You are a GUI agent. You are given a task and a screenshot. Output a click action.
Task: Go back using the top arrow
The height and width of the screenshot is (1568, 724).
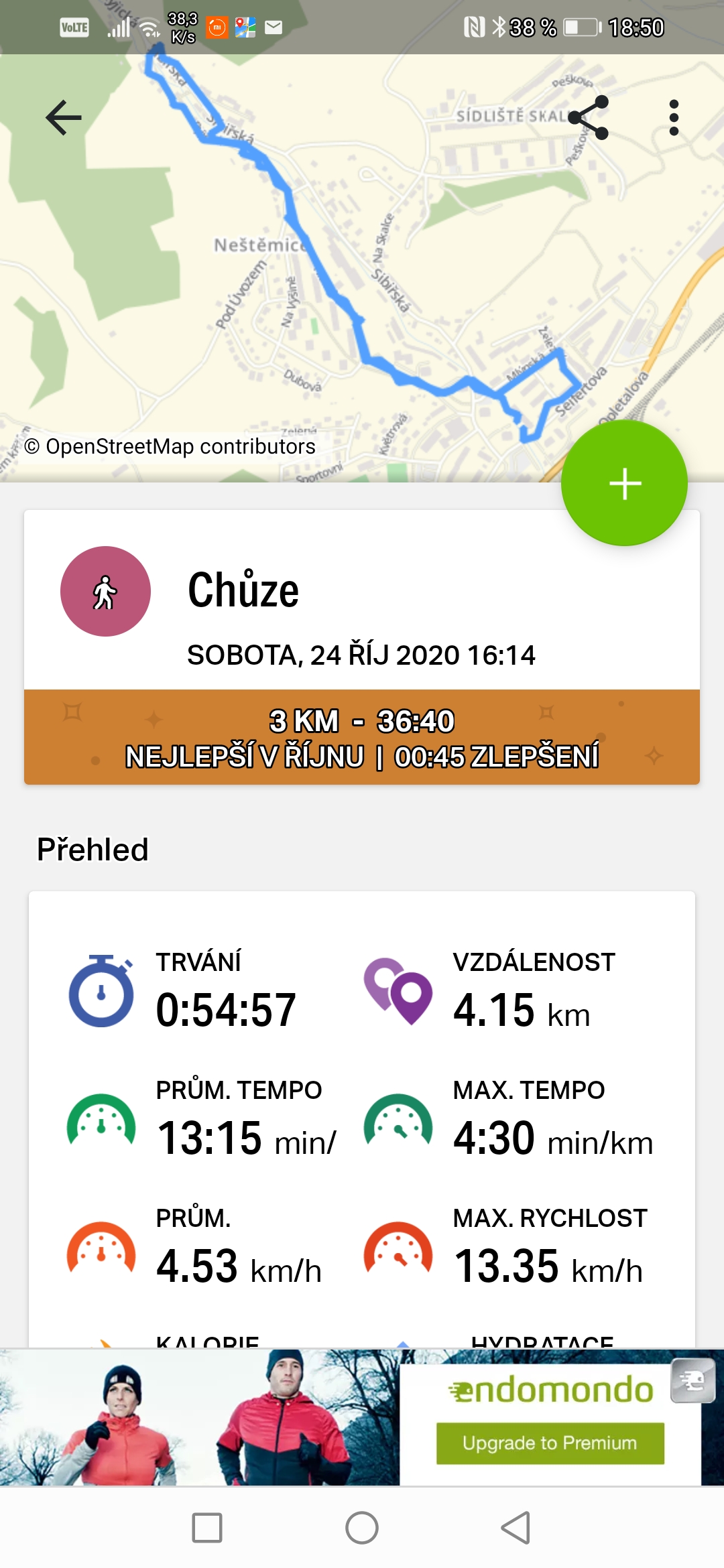[x=64, y=118]
